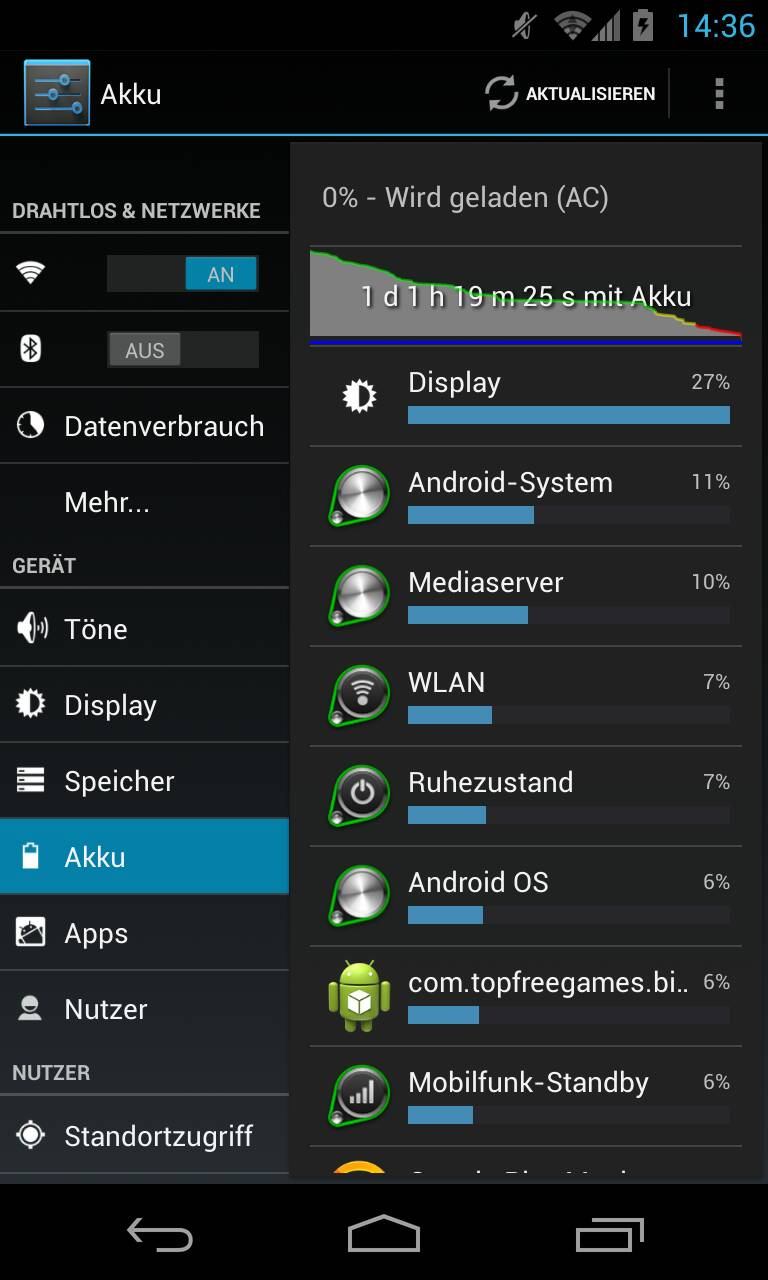Open Display in the settings sidebar
768x1280 pixels.
pyautogui.click(x=144, y=705)
